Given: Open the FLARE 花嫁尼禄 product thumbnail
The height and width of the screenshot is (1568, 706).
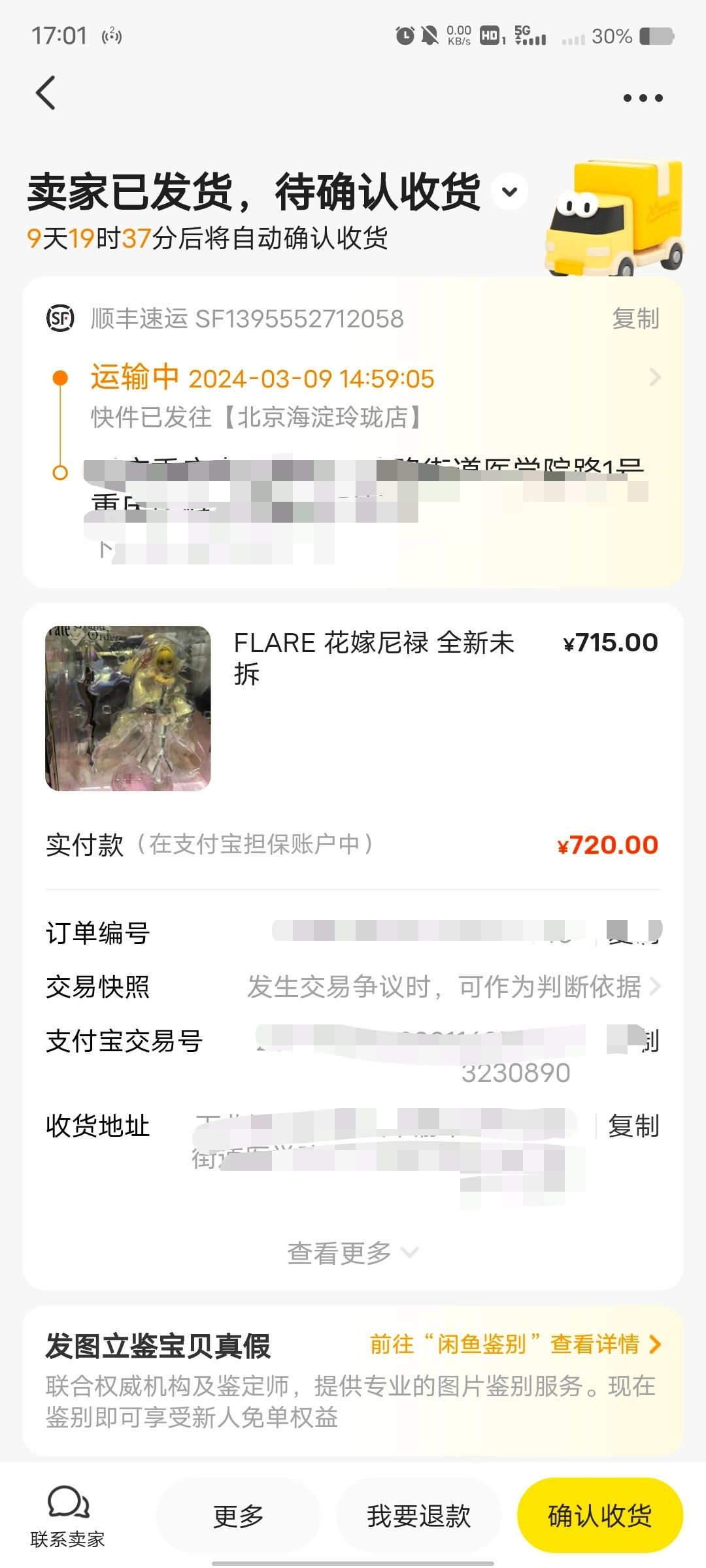Looking at the screenshot, I should [x=128, y=708].
